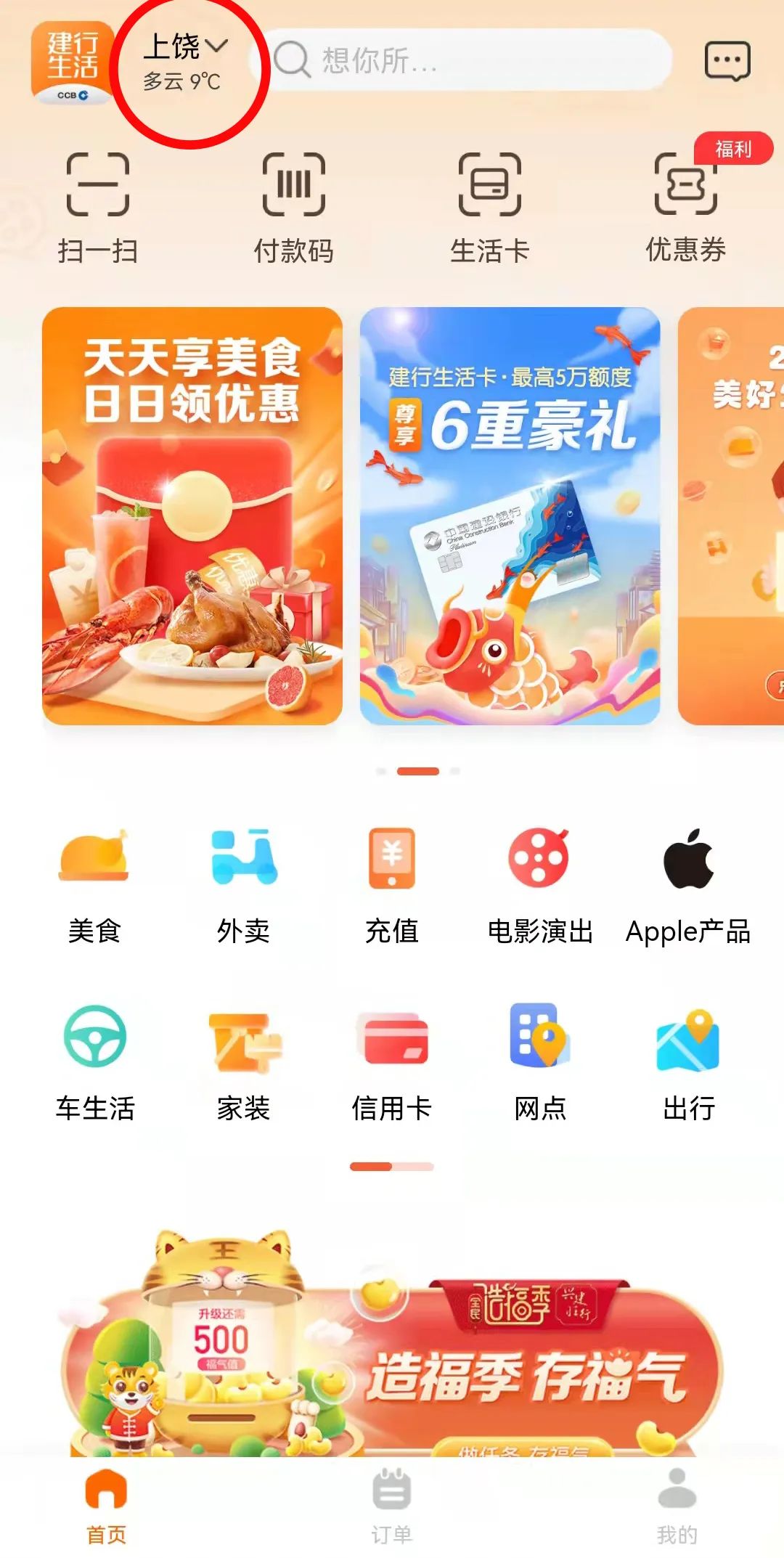Viewport: 784px width, 1558px height.
Task: Show the 付款码 payment code
Action: [x=293, y=208]
